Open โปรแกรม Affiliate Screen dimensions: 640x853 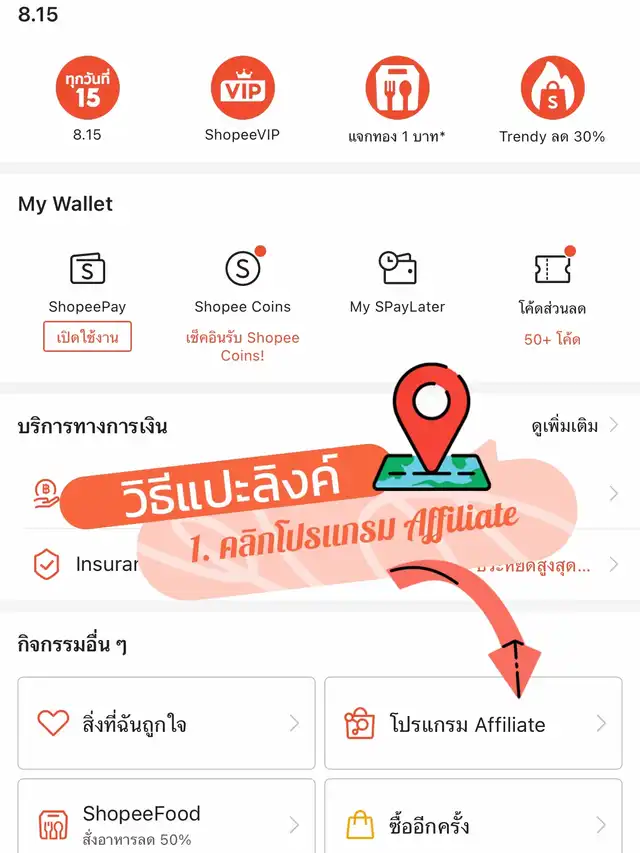pyautogui.click(x=473, y=724)
